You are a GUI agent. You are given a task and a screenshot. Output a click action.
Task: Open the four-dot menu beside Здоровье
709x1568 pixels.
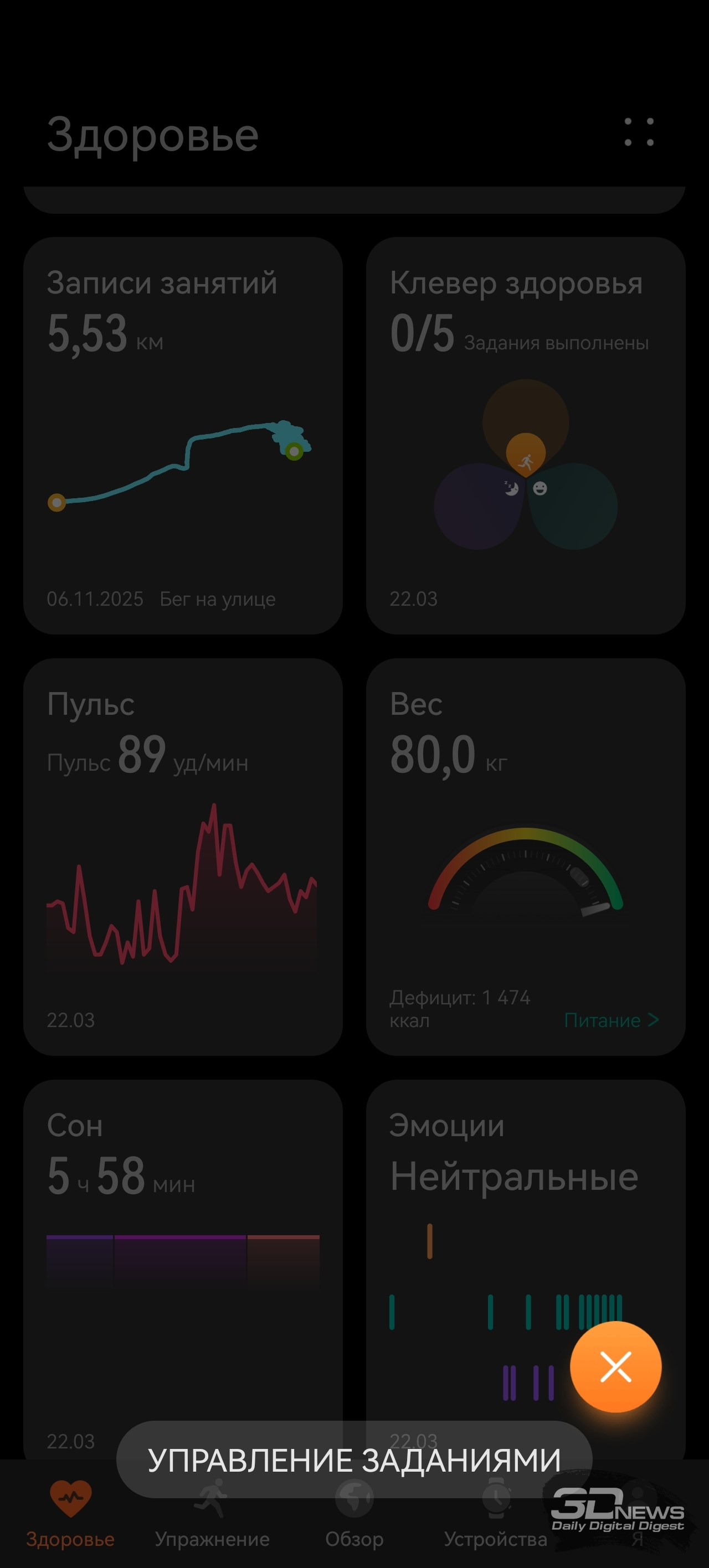pos(638,132)
